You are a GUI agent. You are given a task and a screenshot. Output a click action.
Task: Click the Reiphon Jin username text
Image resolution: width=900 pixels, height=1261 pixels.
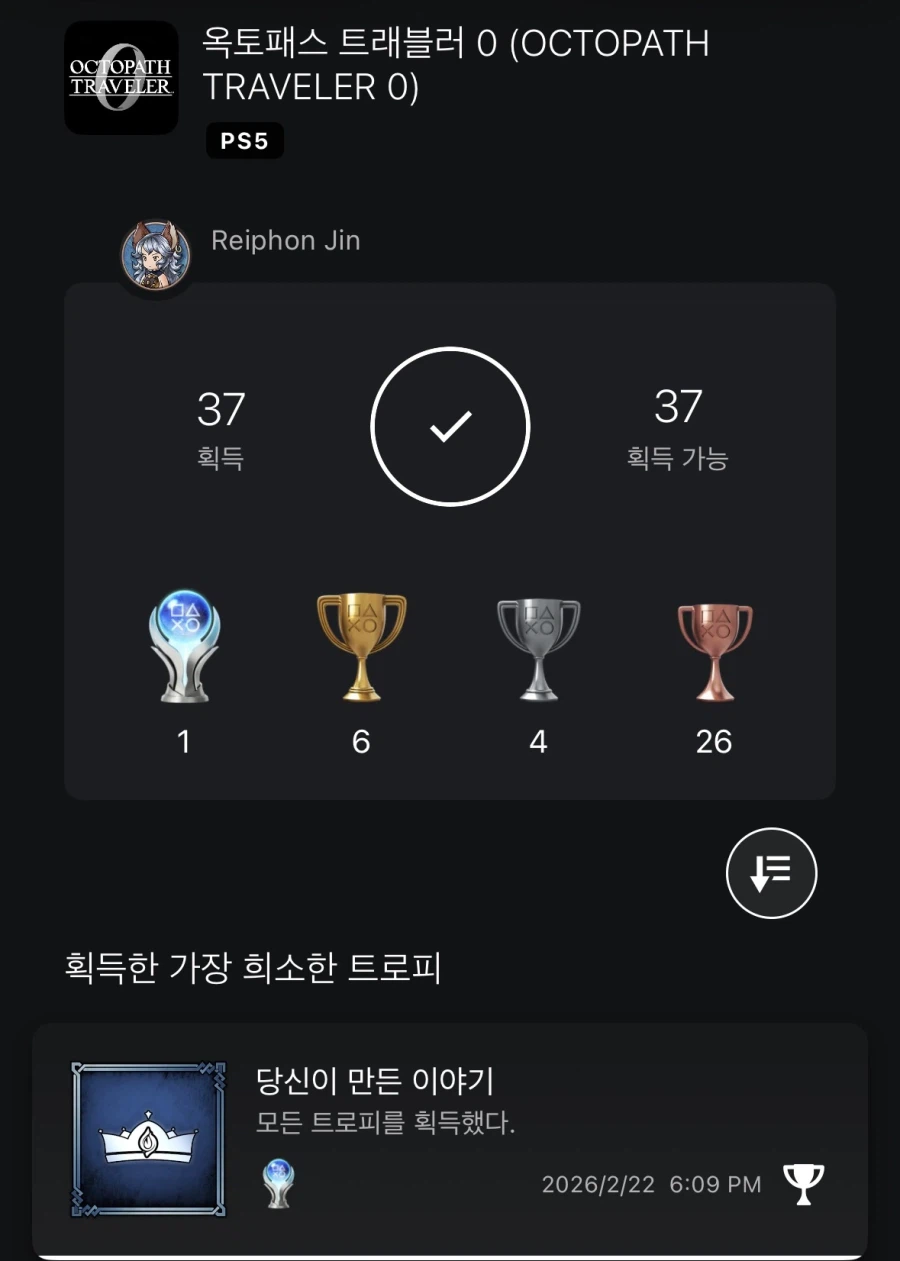[x=286, y=240]
